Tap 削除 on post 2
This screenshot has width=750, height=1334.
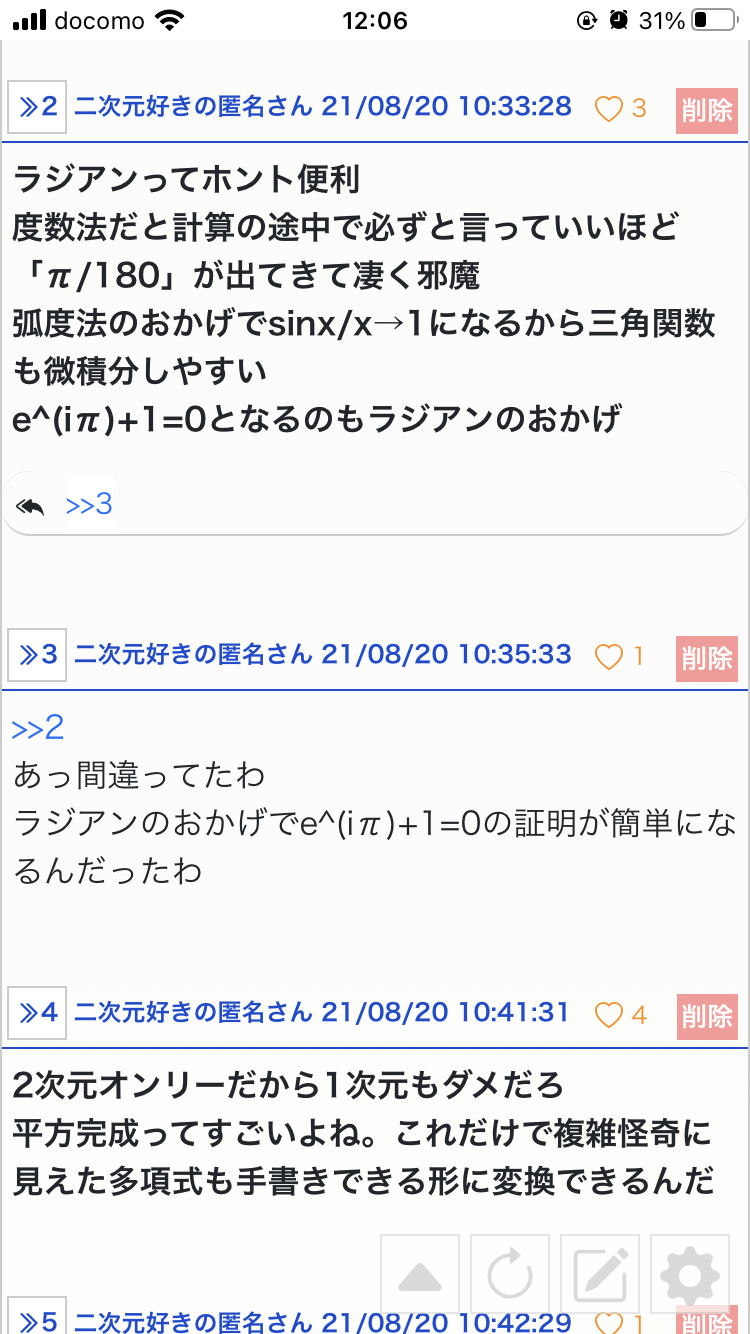click(x=707, y=110)
